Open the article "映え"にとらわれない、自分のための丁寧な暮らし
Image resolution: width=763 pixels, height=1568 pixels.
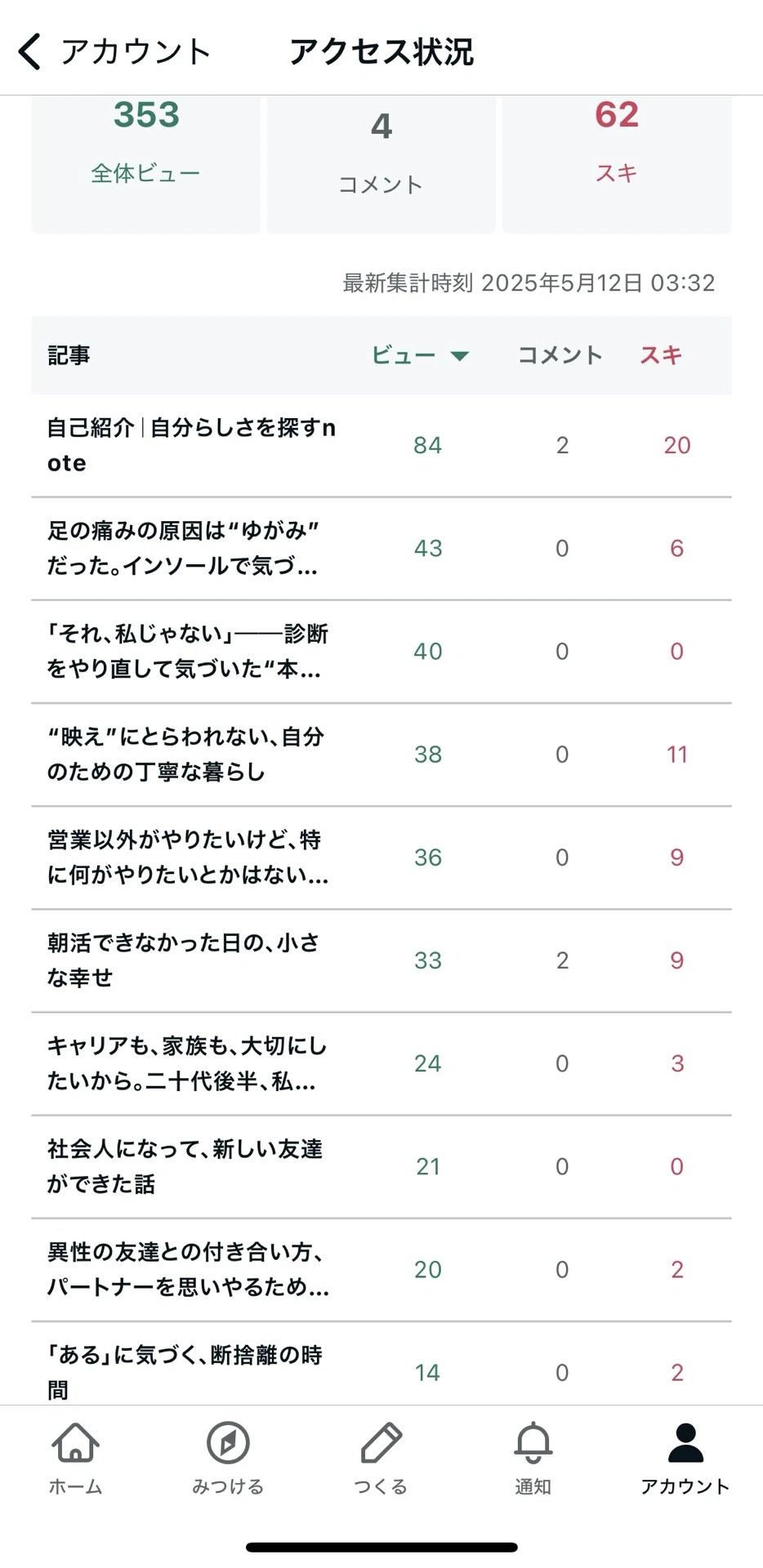point(381,754)
